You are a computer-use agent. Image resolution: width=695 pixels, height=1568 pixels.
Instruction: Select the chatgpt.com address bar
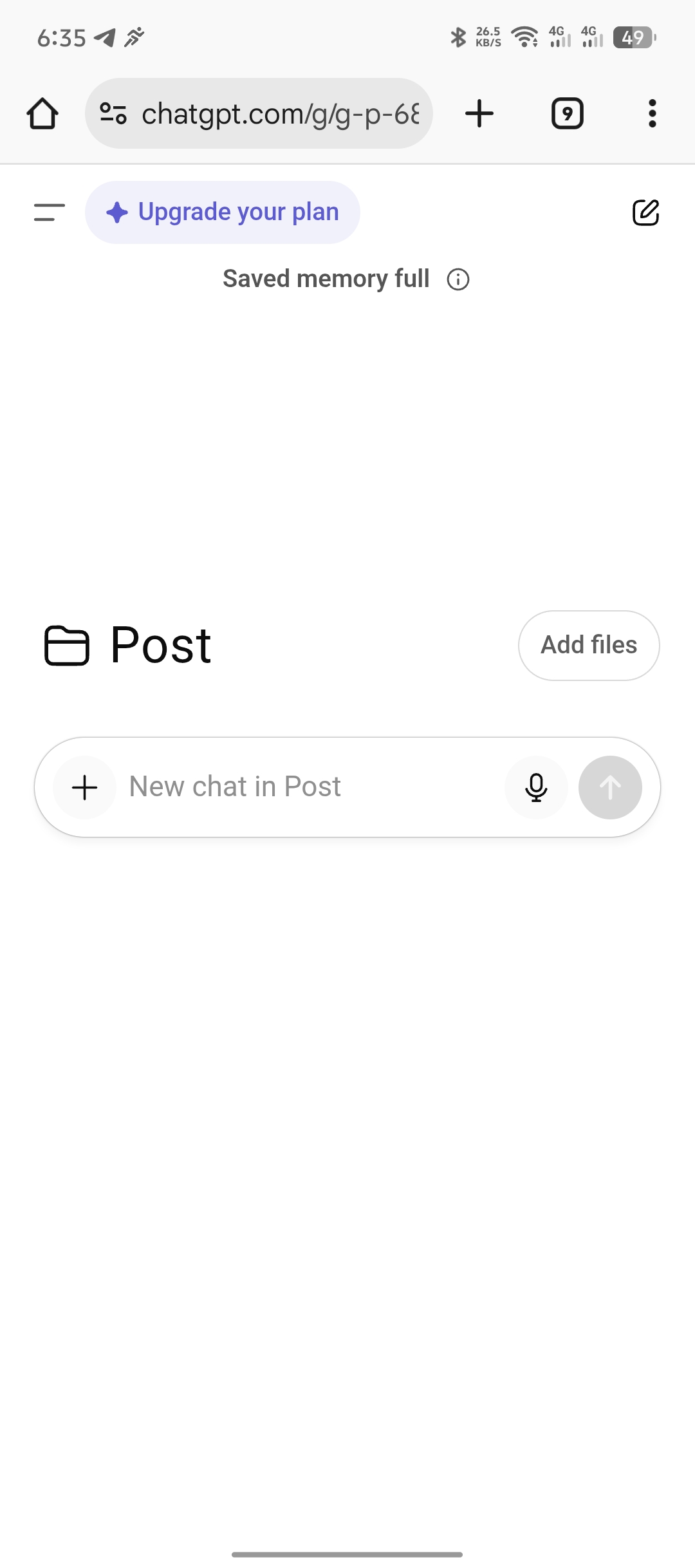[x=280, y=114]
